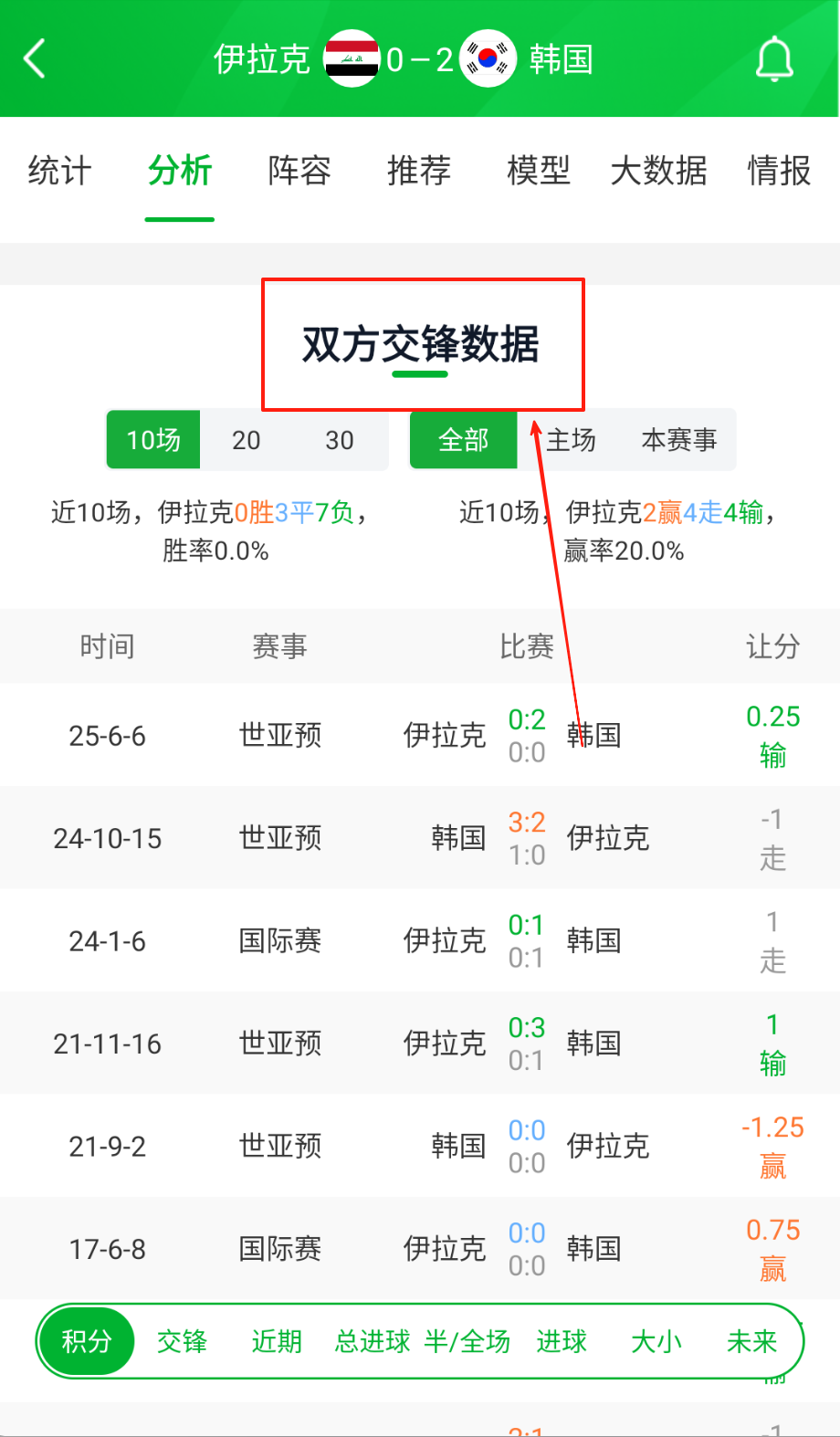Jump to the 大小 section

pyautogui.click(x=656, y=1341)
